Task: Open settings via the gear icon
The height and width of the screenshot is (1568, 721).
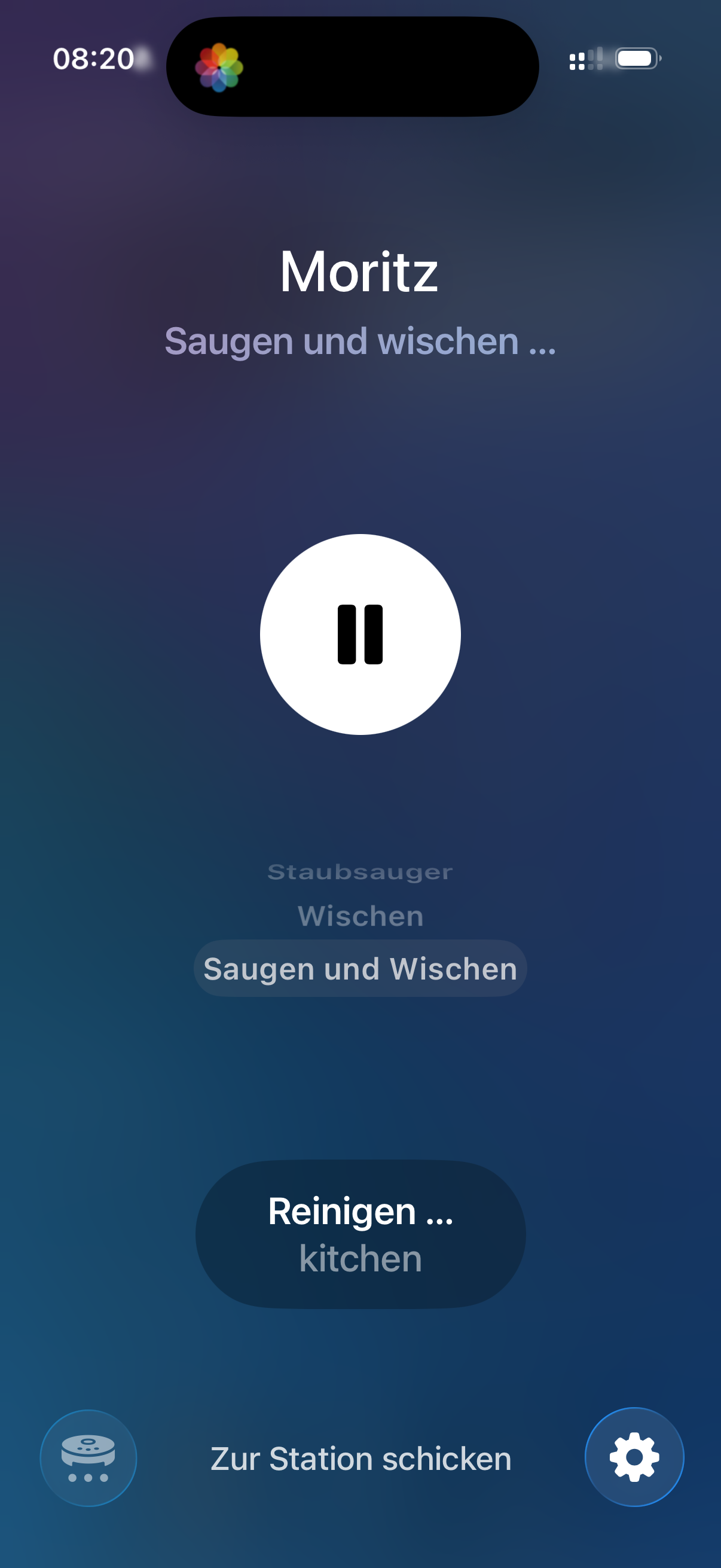Action: point(634,1457)
